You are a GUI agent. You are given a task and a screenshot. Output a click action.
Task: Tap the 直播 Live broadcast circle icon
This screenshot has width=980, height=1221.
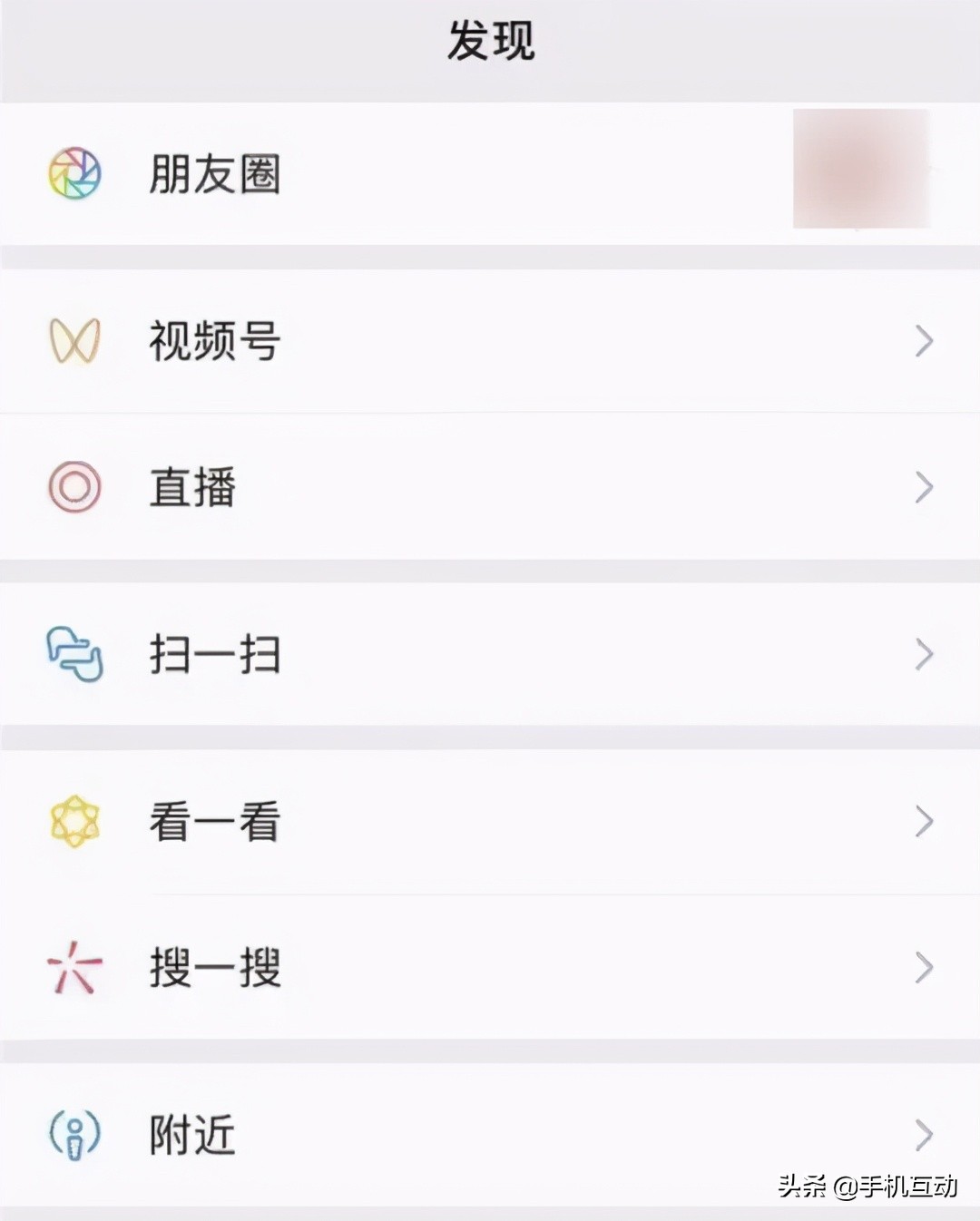tap(75, 488)
